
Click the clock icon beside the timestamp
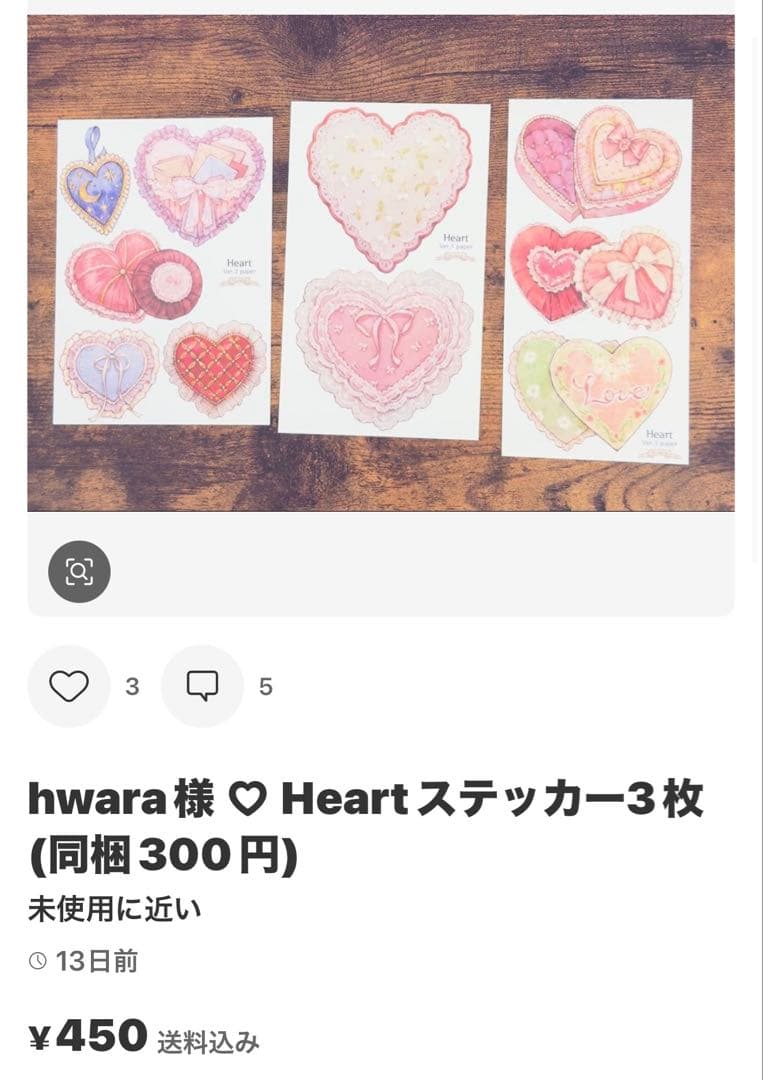pyautogui.click(x=38, y=961)
